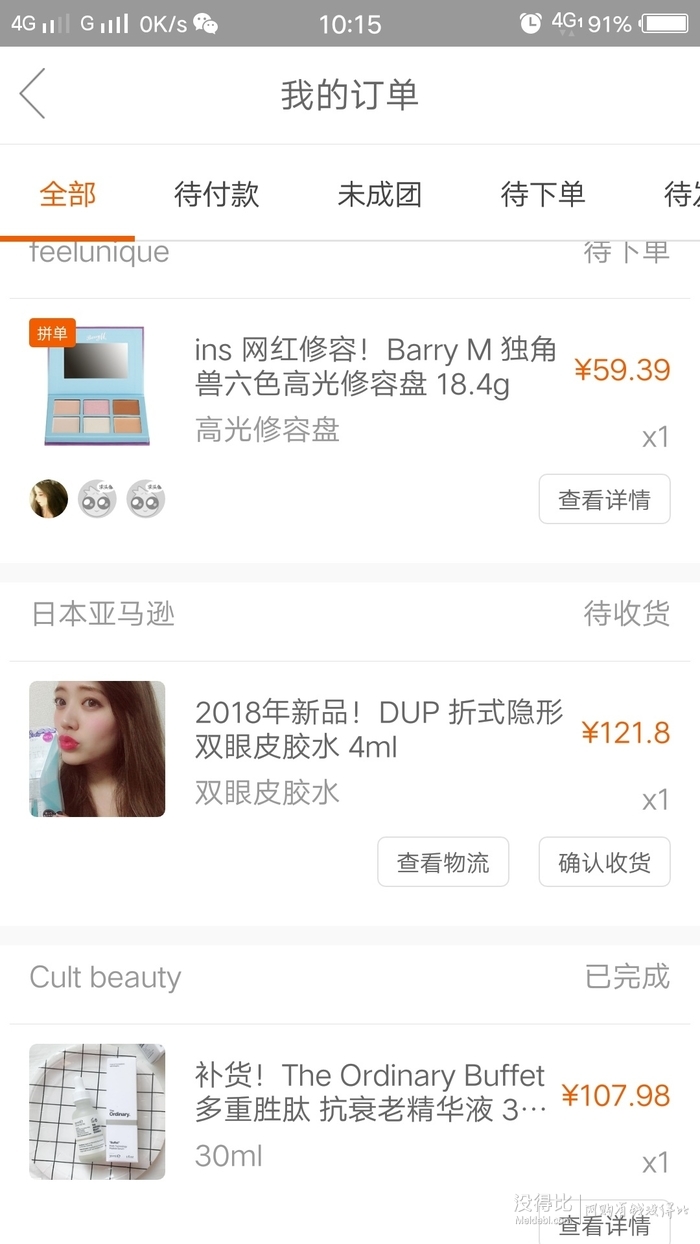Switch to the 待下单 tab

pos(542,194)
